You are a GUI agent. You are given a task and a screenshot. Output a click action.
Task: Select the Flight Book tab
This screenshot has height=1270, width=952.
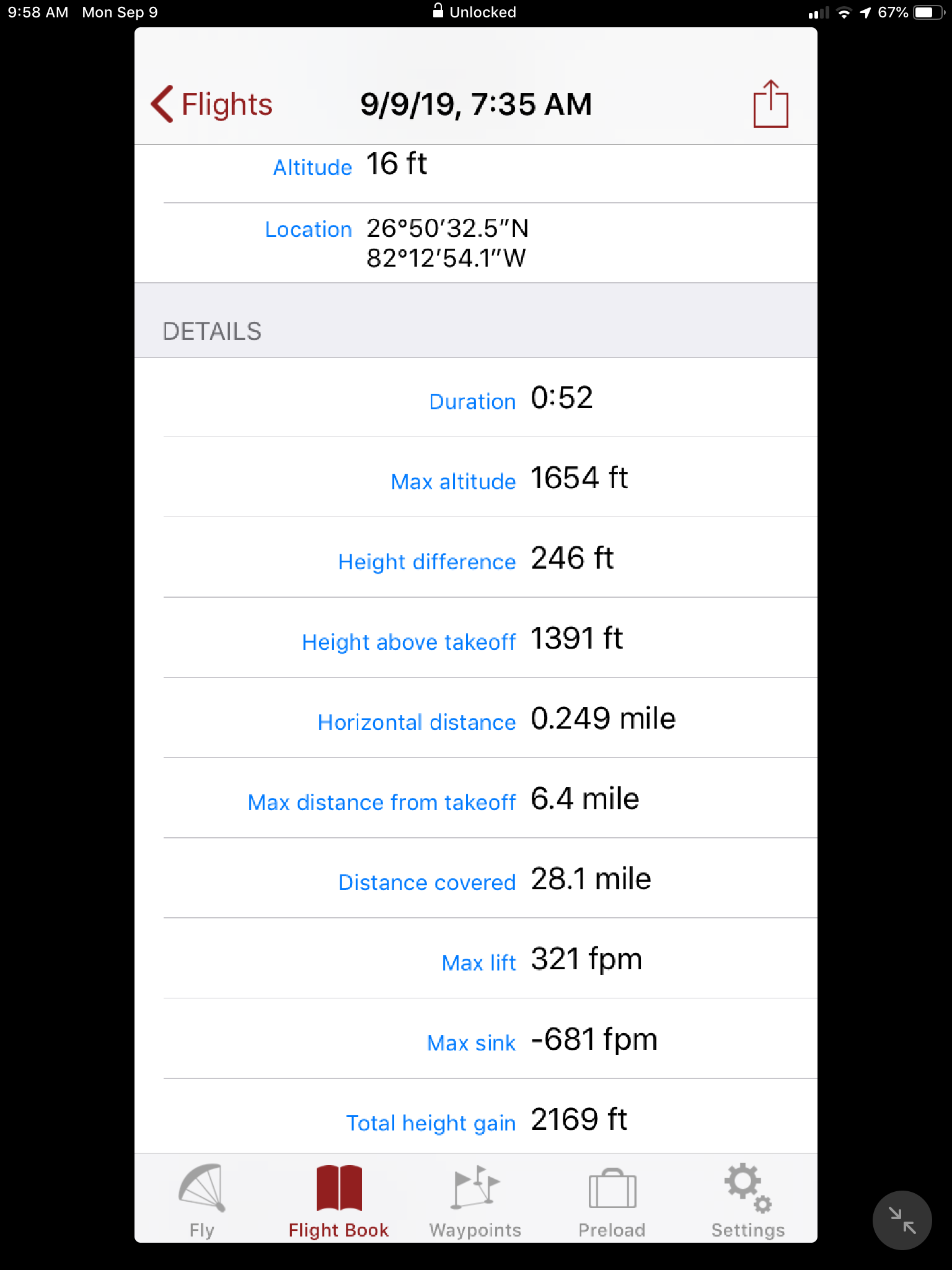pos(338,1201)
